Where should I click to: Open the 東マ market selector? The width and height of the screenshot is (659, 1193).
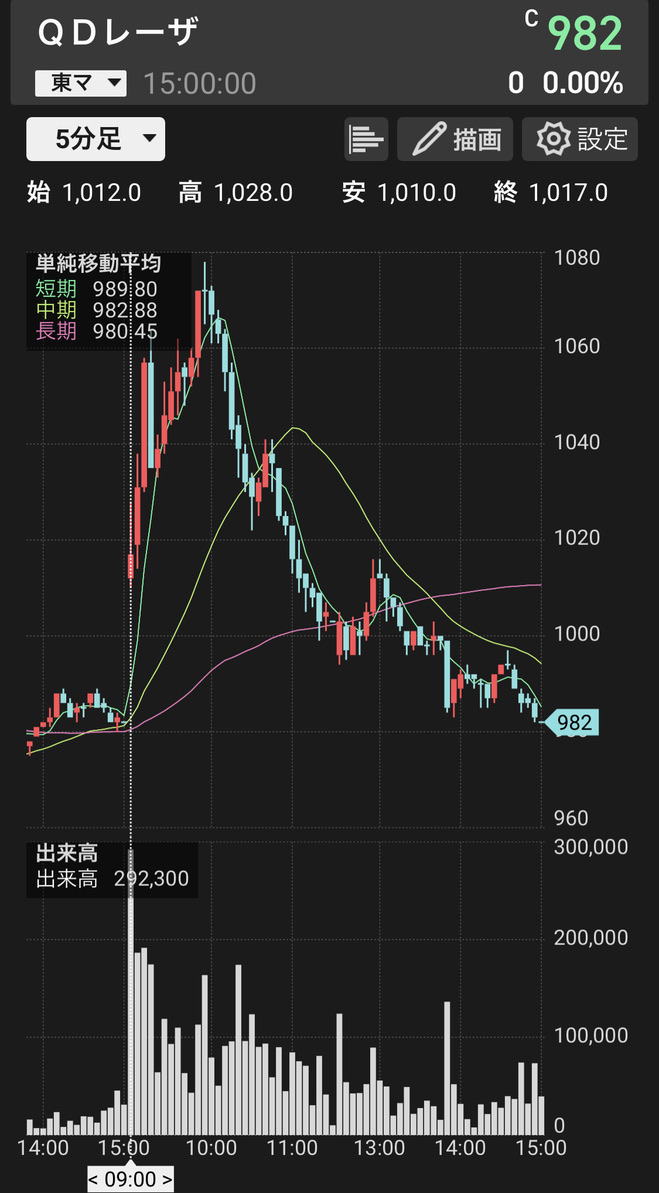pyautogui.click(x=80, y=83)
